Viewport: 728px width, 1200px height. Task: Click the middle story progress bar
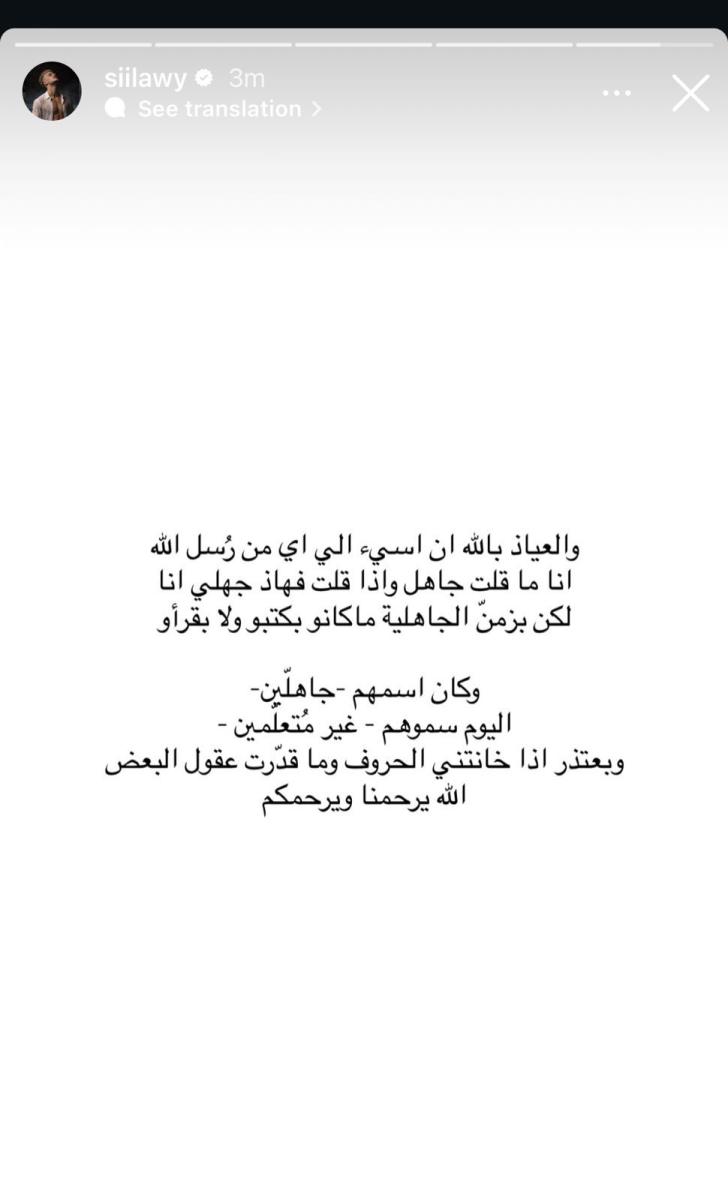(x=364, y=43)
